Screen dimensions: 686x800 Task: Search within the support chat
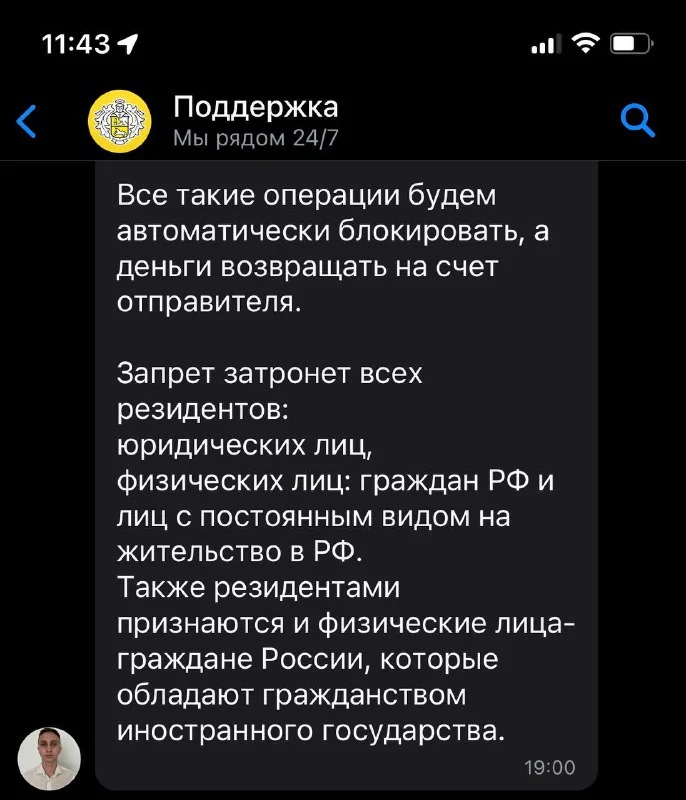pyautogui.click(x=637, y=120)
